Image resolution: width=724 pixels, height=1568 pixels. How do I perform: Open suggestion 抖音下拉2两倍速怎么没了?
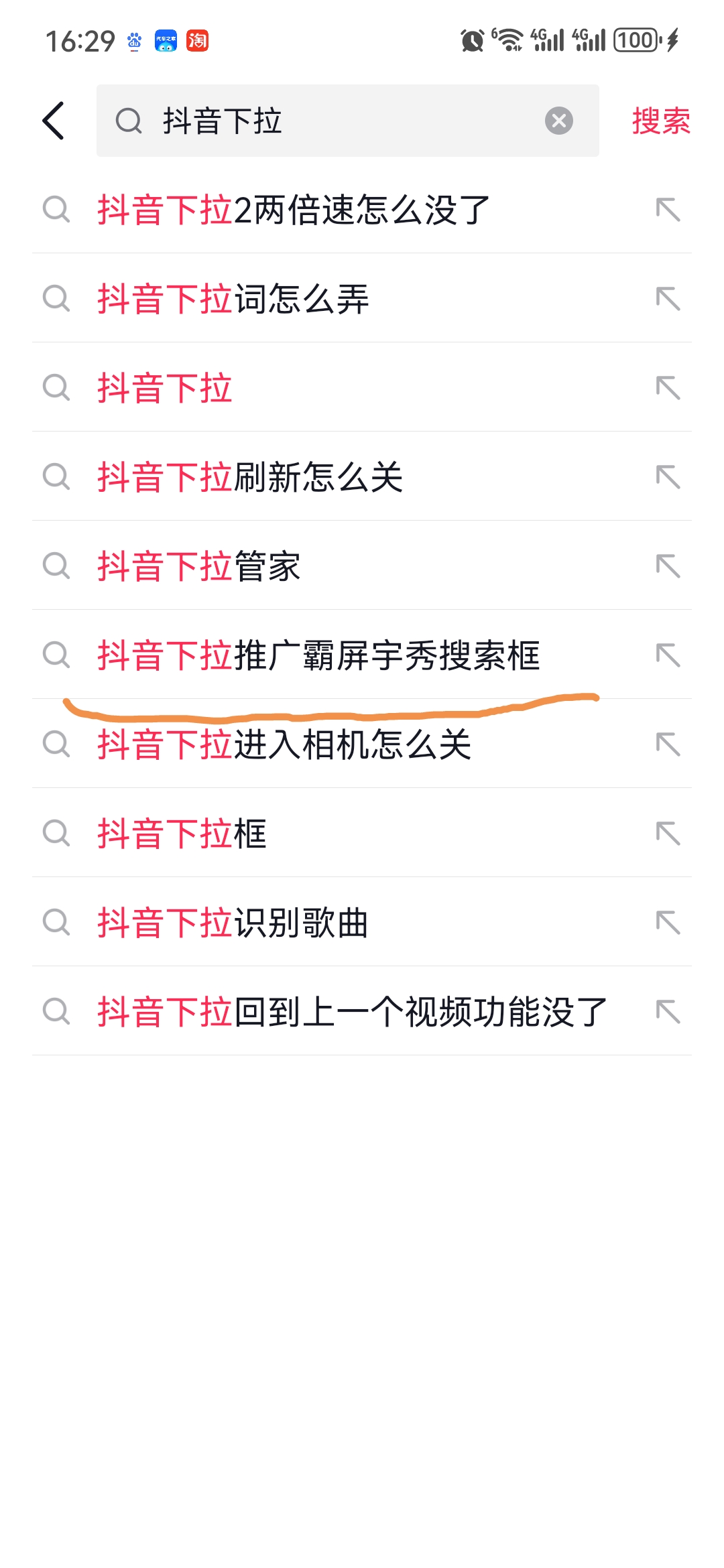tap(362, 209)
